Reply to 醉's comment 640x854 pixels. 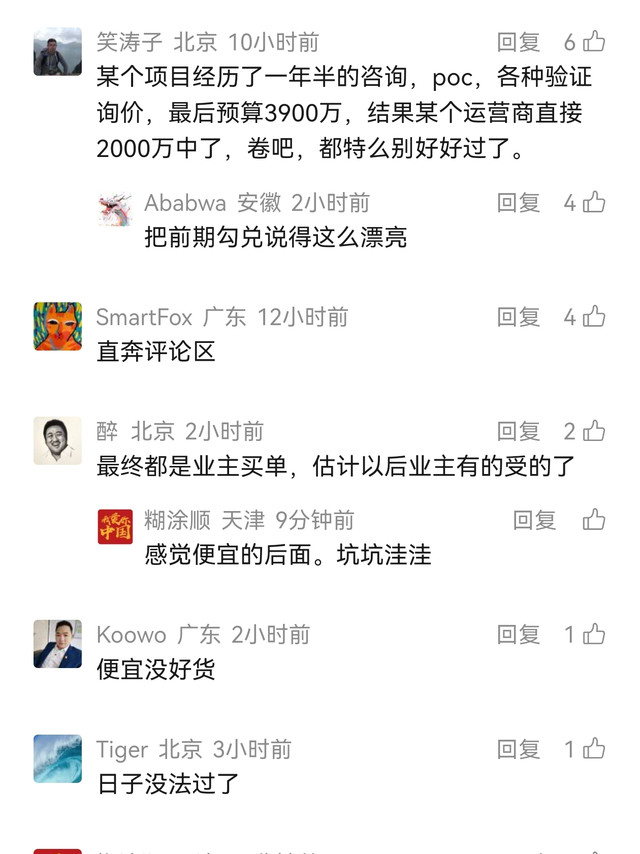518,431
